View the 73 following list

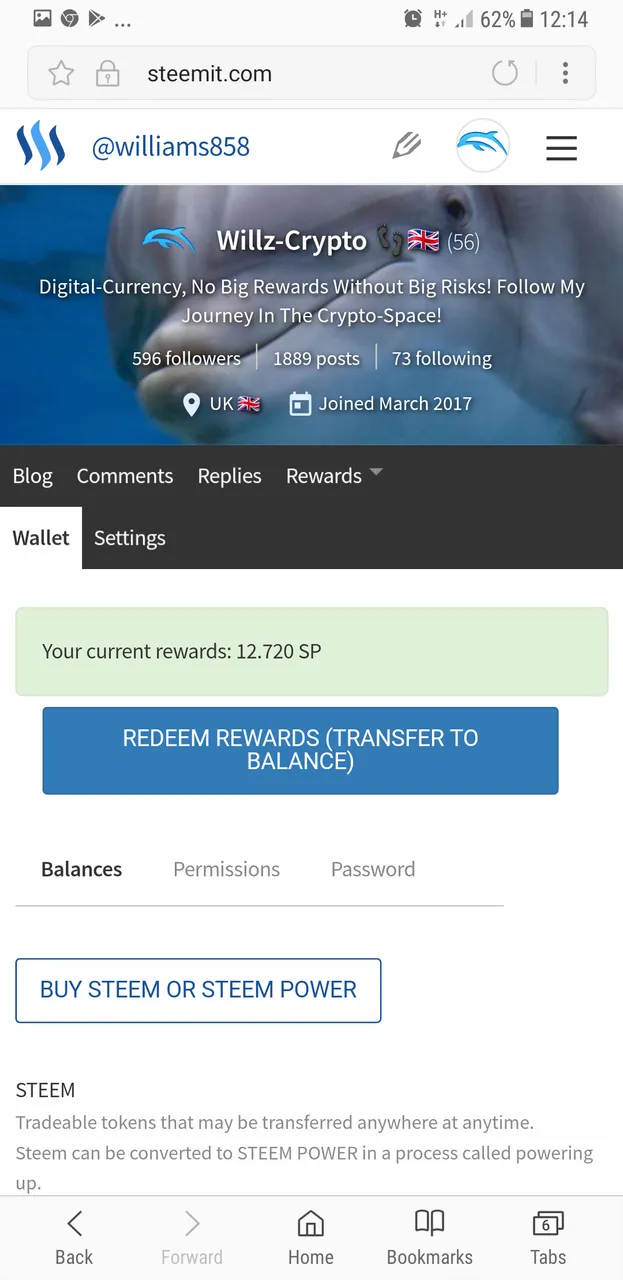coord(441,358)
